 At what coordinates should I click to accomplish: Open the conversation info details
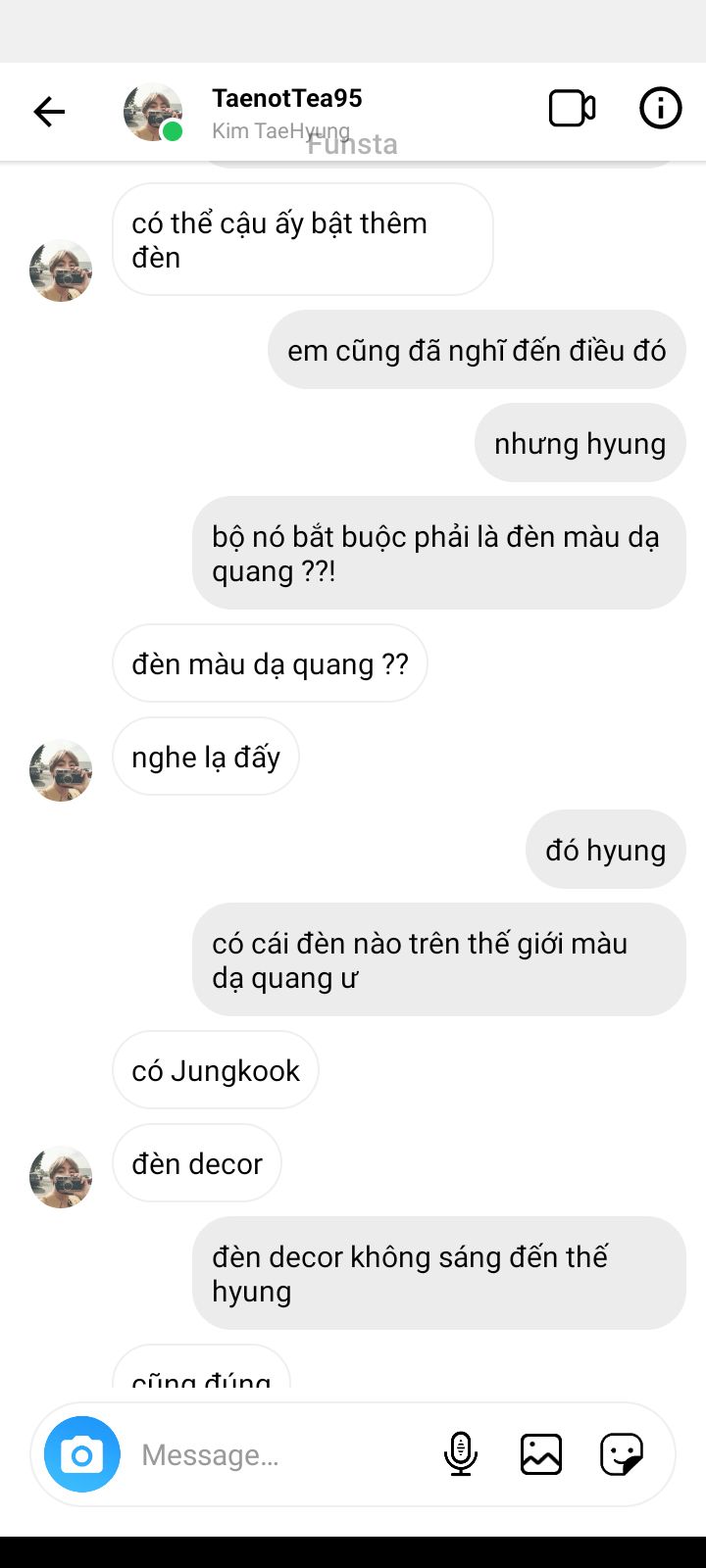pyautogui.click(x=660, y=108)
